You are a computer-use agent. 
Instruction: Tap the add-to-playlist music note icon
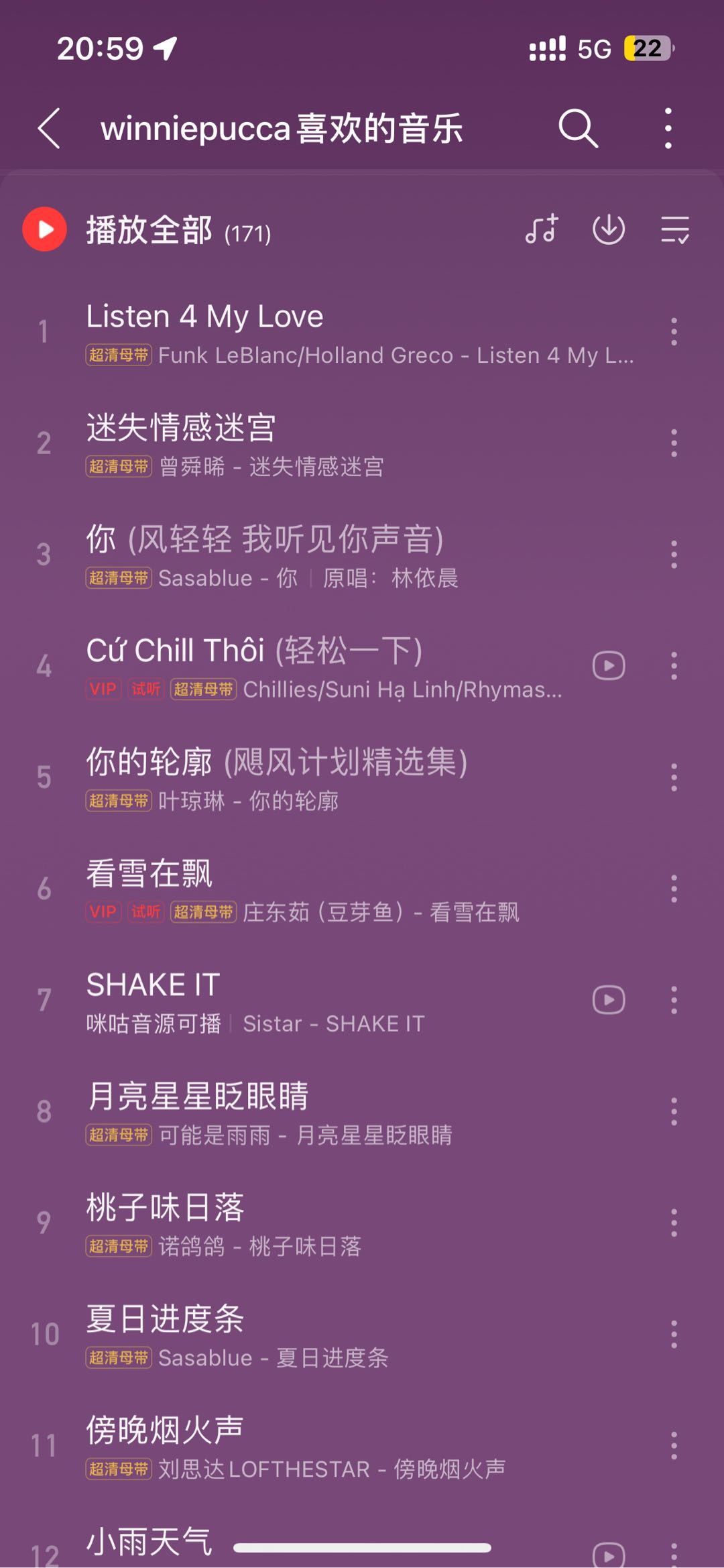click(x=542, y=229)
